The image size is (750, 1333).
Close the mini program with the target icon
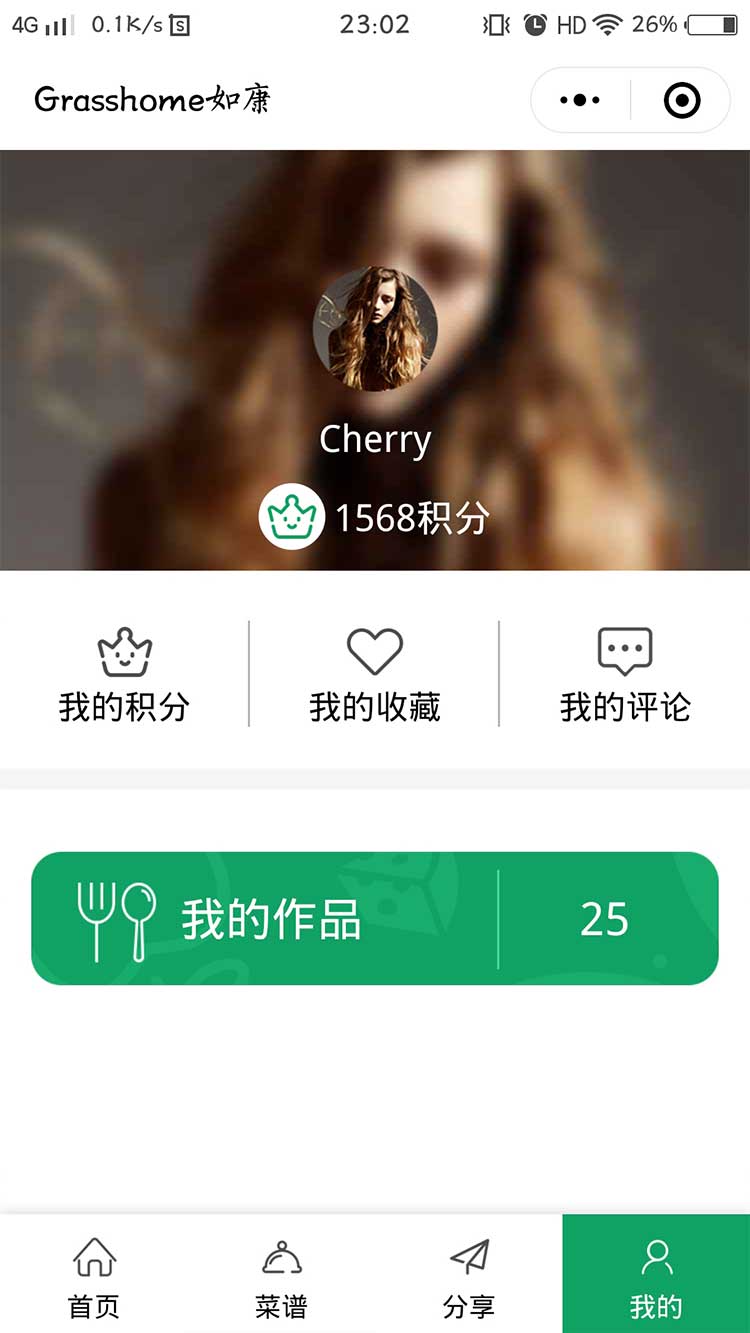coord(682,100)
